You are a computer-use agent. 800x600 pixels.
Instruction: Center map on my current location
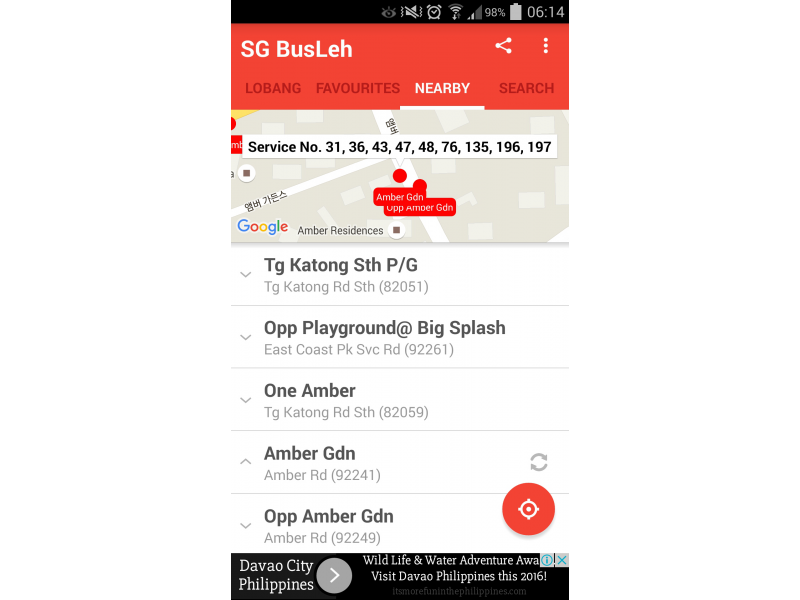[528, 510]
